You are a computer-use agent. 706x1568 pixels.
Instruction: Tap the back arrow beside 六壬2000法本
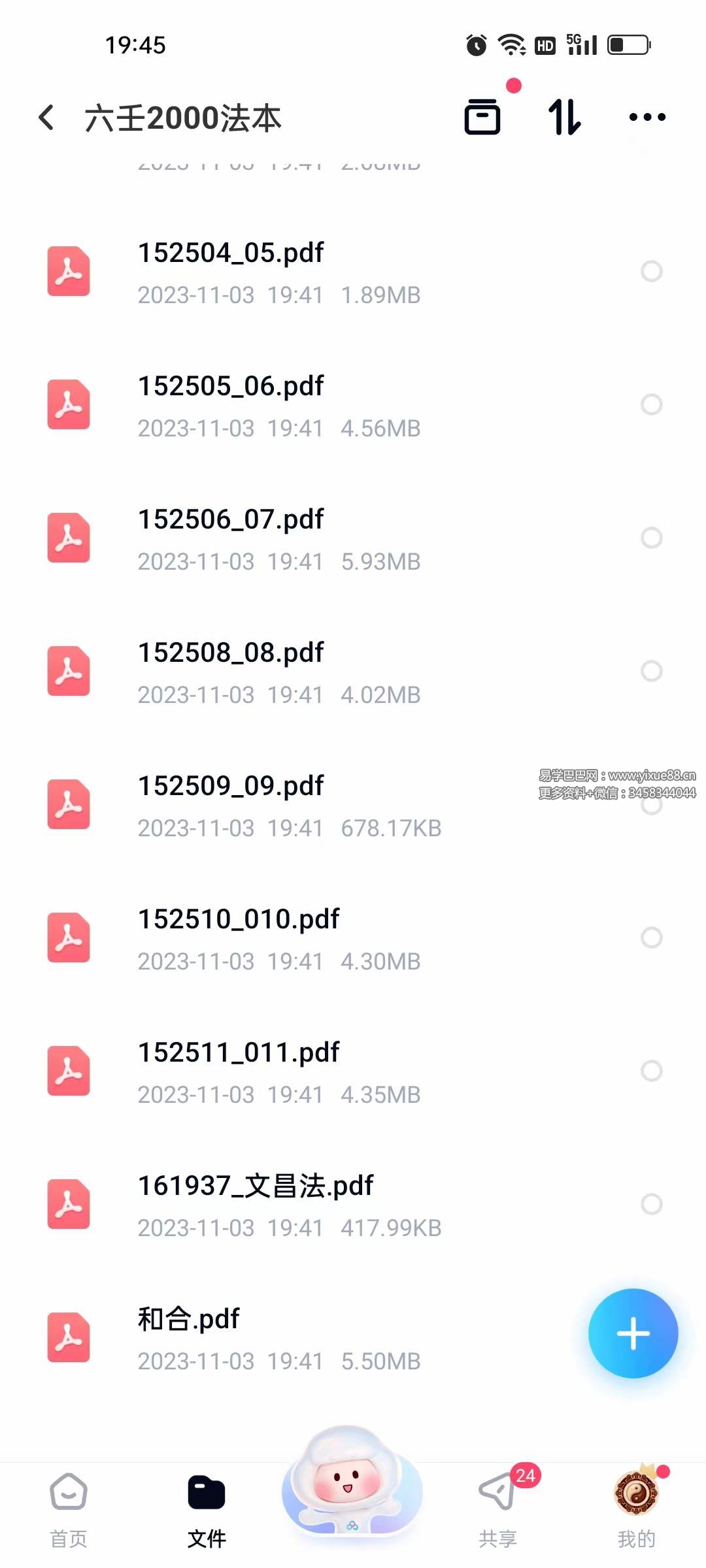coord(46,116)
